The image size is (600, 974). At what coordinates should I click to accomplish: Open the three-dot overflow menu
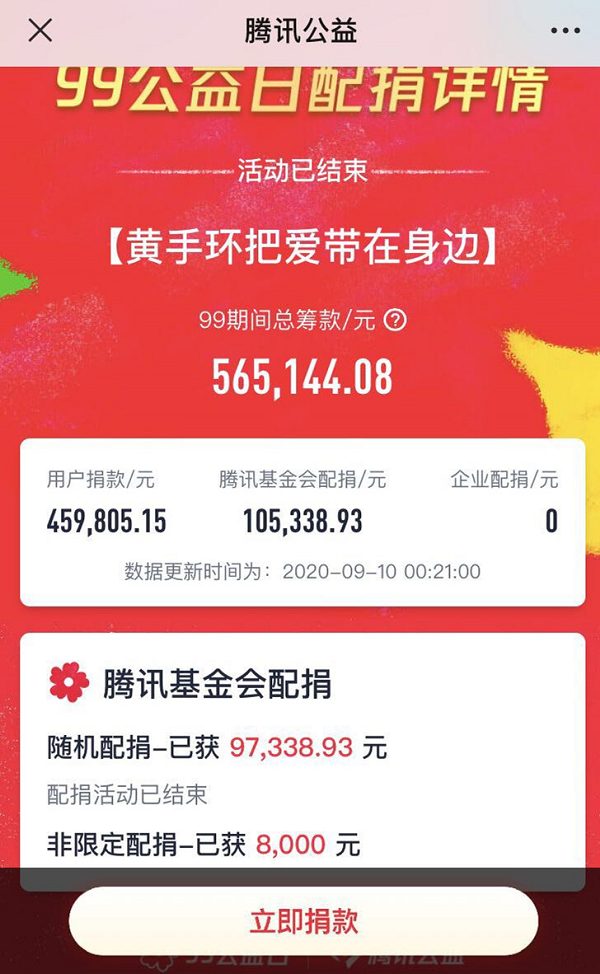point(565,30)
